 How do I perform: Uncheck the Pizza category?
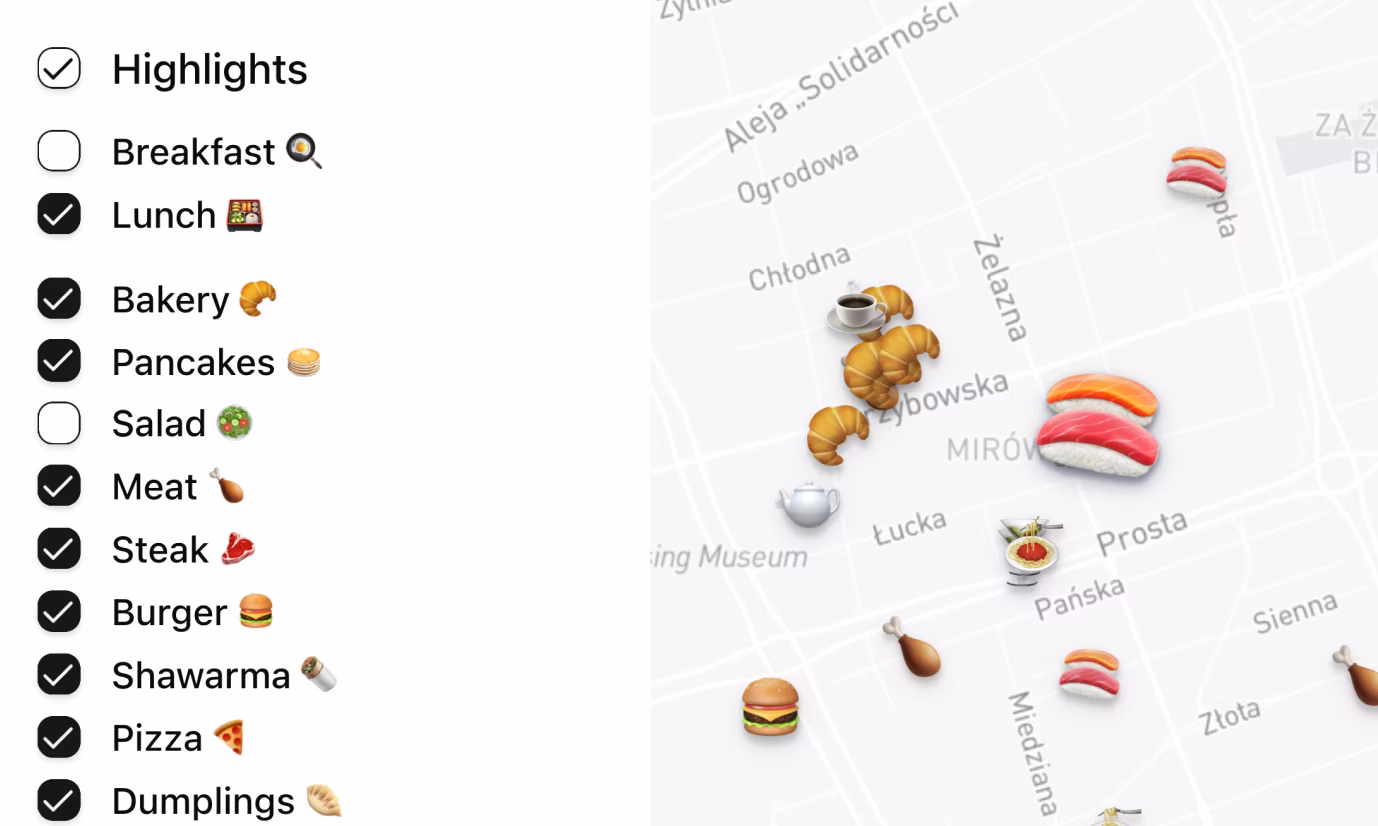(59, 738)
